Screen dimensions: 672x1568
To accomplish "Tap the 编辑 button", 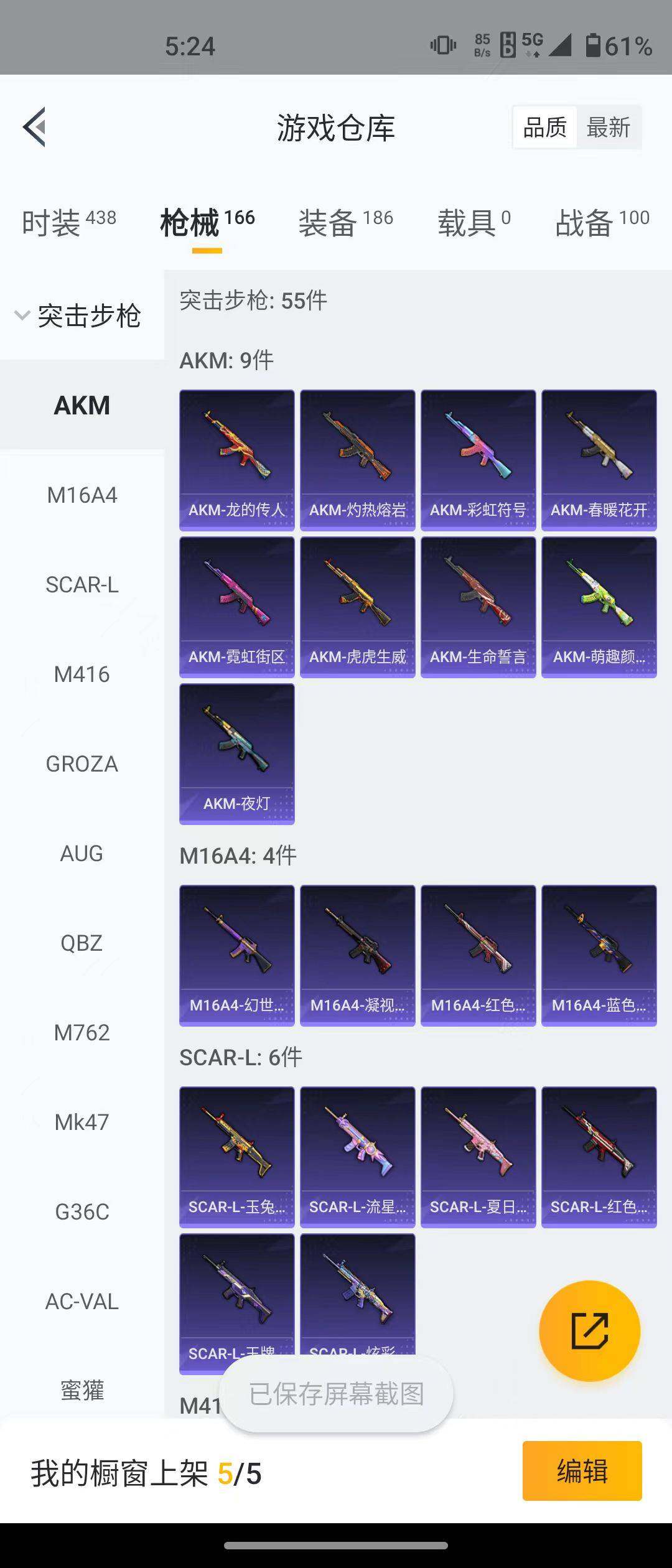I will (582, 1471).
